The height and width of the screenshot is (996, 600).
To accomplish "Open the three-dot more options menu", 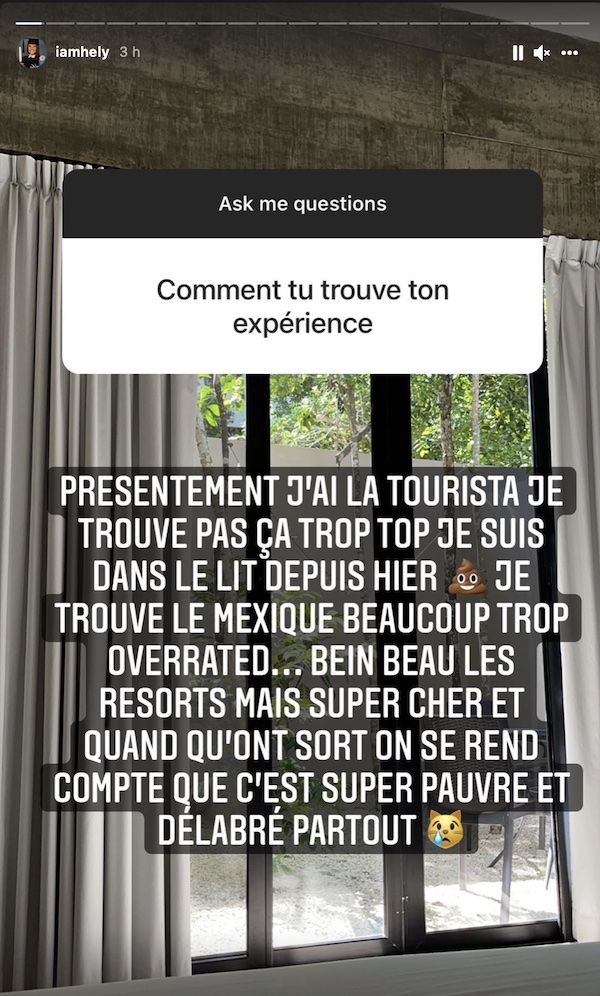I will tap(570, 53).
